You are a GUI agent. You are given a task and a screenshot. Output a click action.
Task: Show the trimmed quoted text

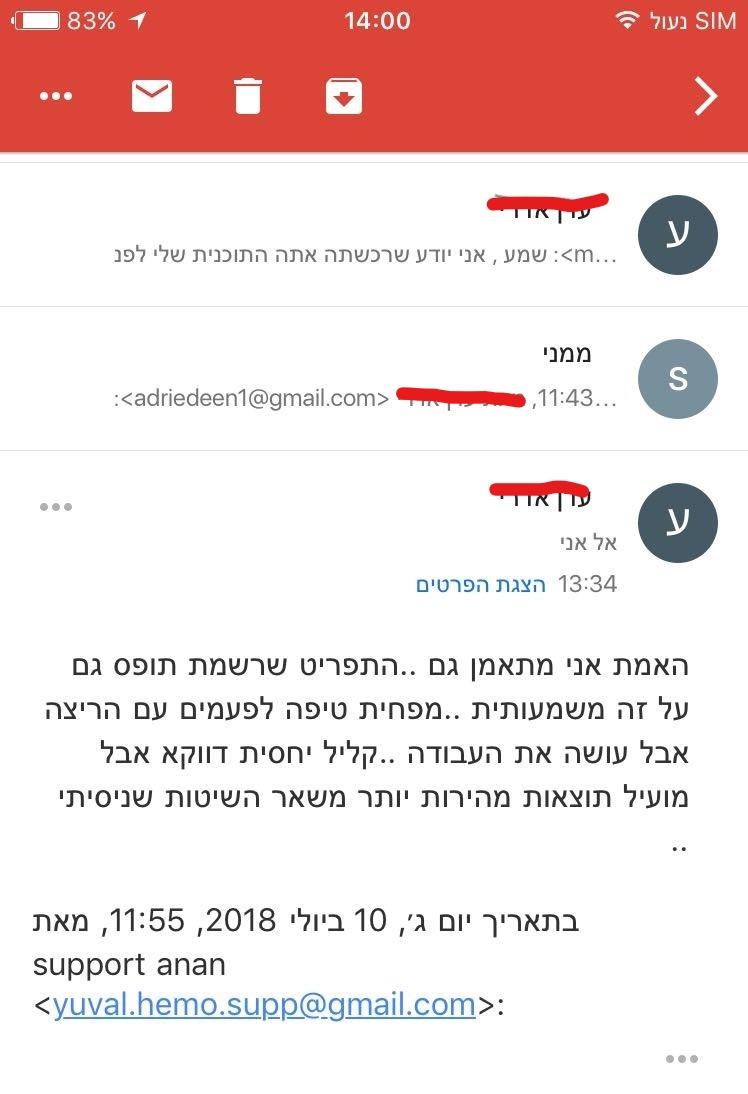tap(680, 1059)
